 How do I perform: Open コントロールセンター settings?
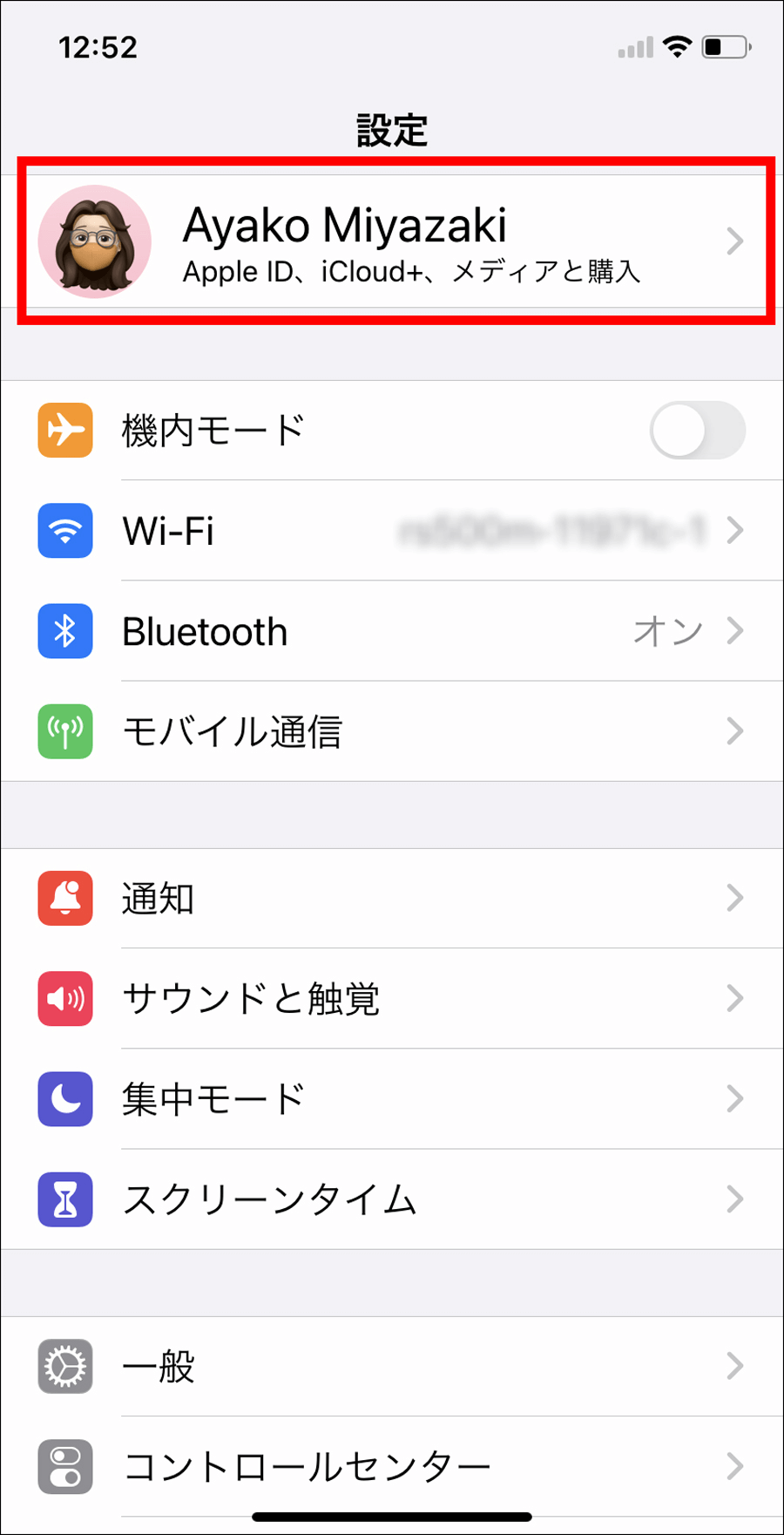[x=392, y=1466]
